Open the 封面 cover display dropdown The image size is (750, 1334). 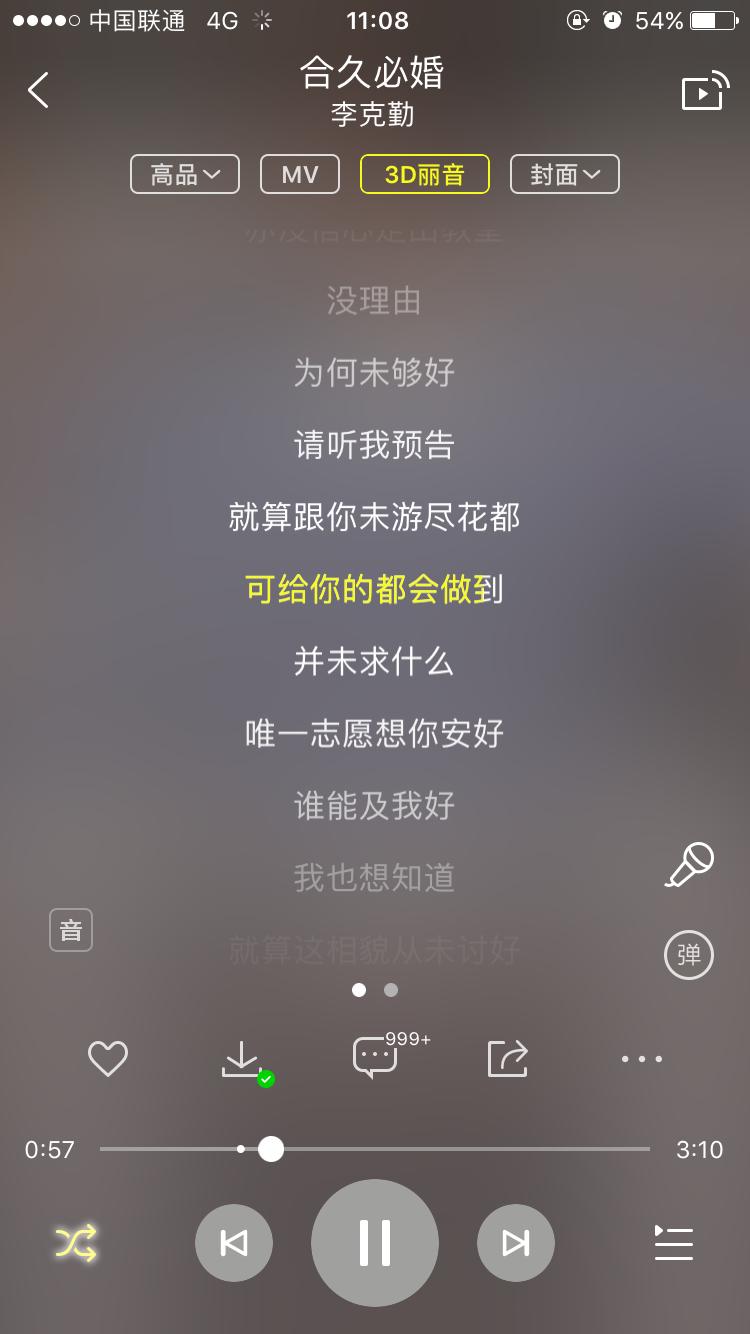click(564, 173)
